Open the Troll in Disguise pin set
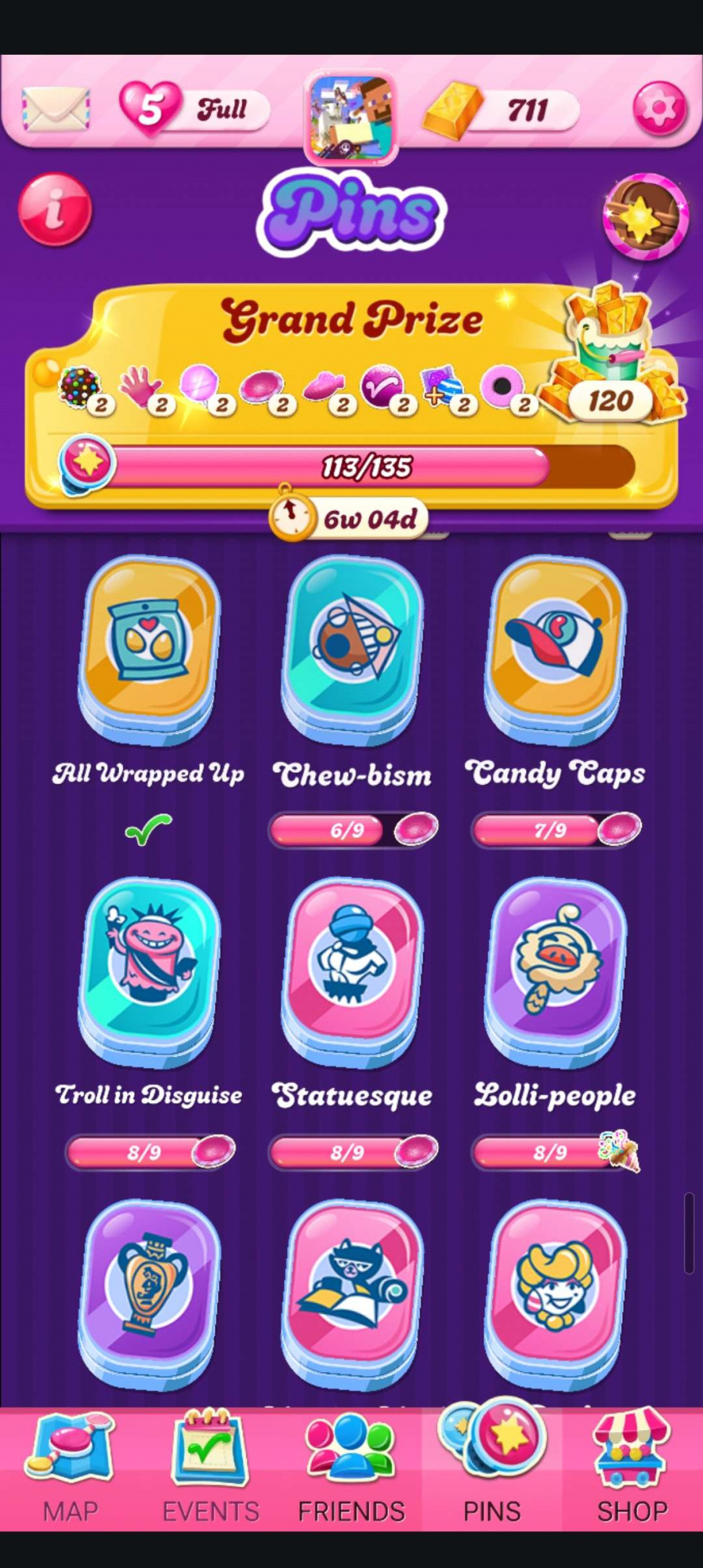 tap(149, 968)
